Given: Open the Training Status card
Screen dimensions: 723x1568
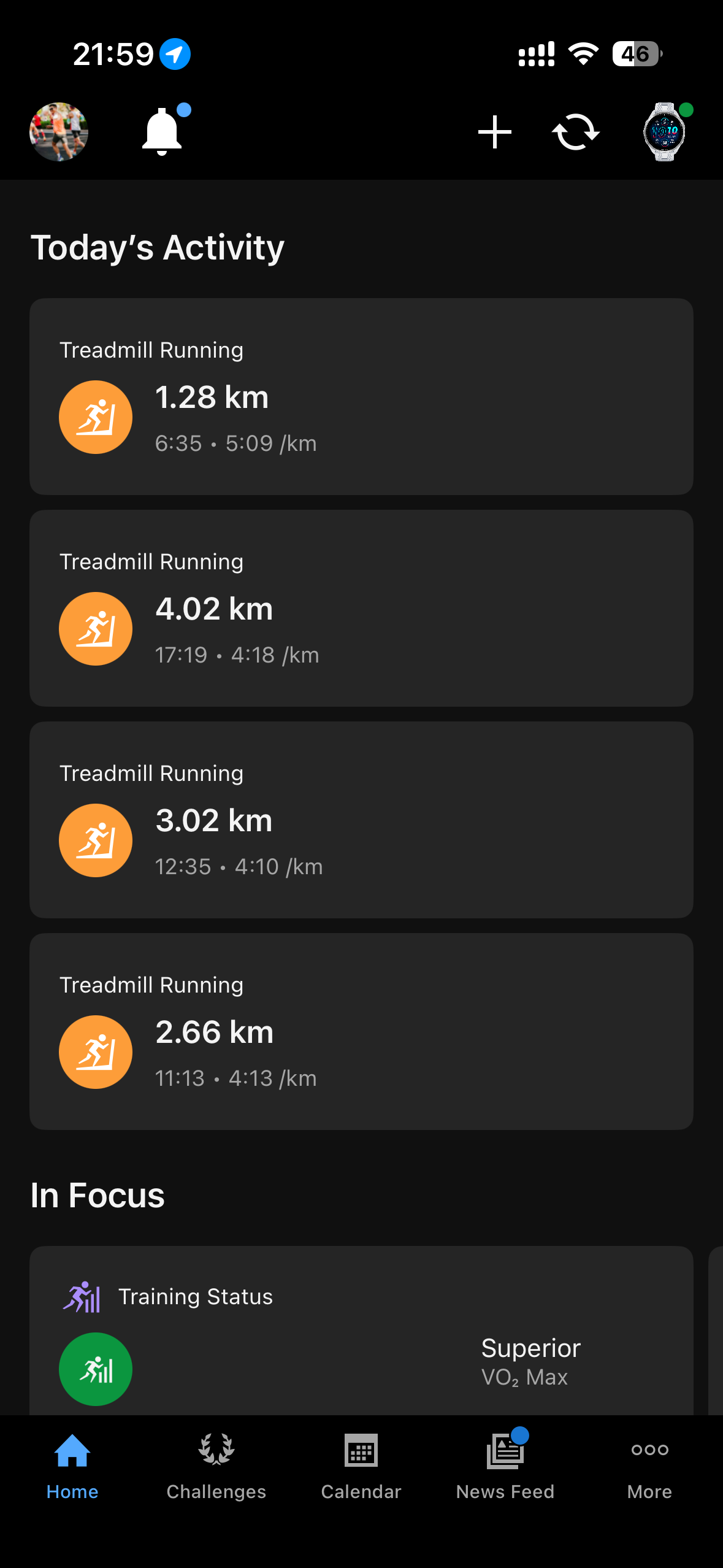Looking at the screenshot, I should tap(361, 1331).
